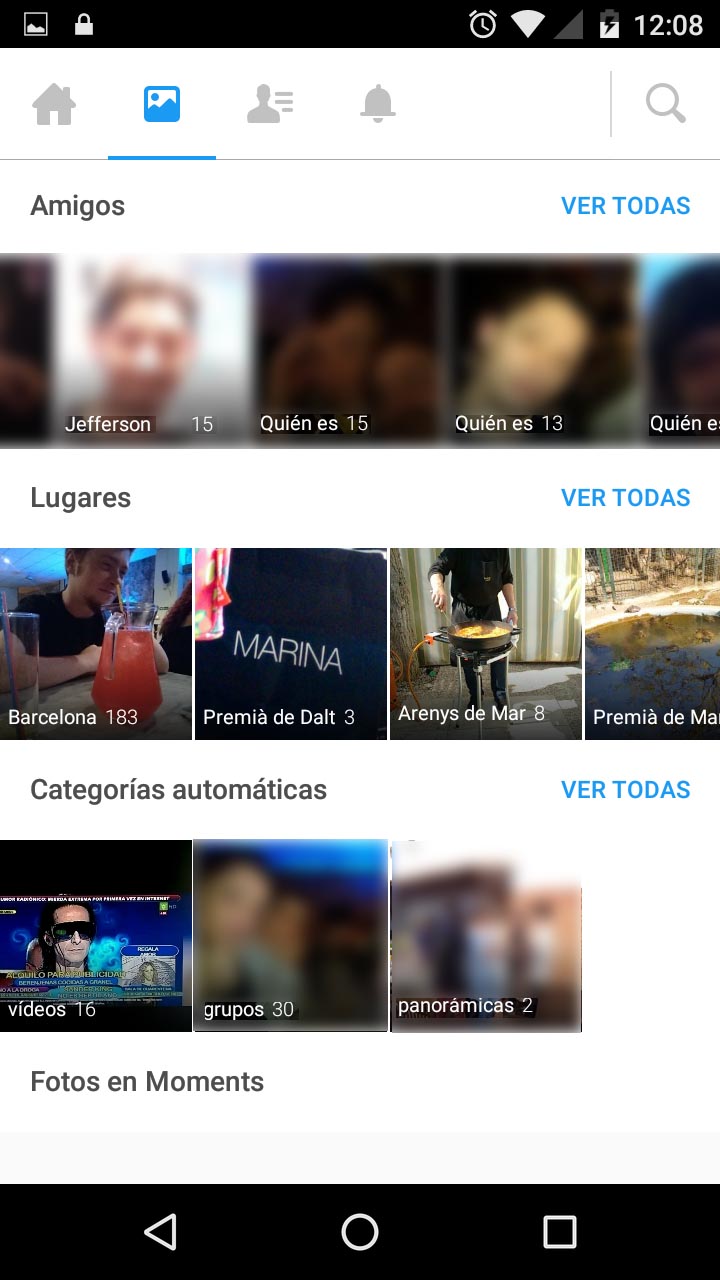720x1280 pixels.
Task: Open the grupos category
Action: pos(291,936)
